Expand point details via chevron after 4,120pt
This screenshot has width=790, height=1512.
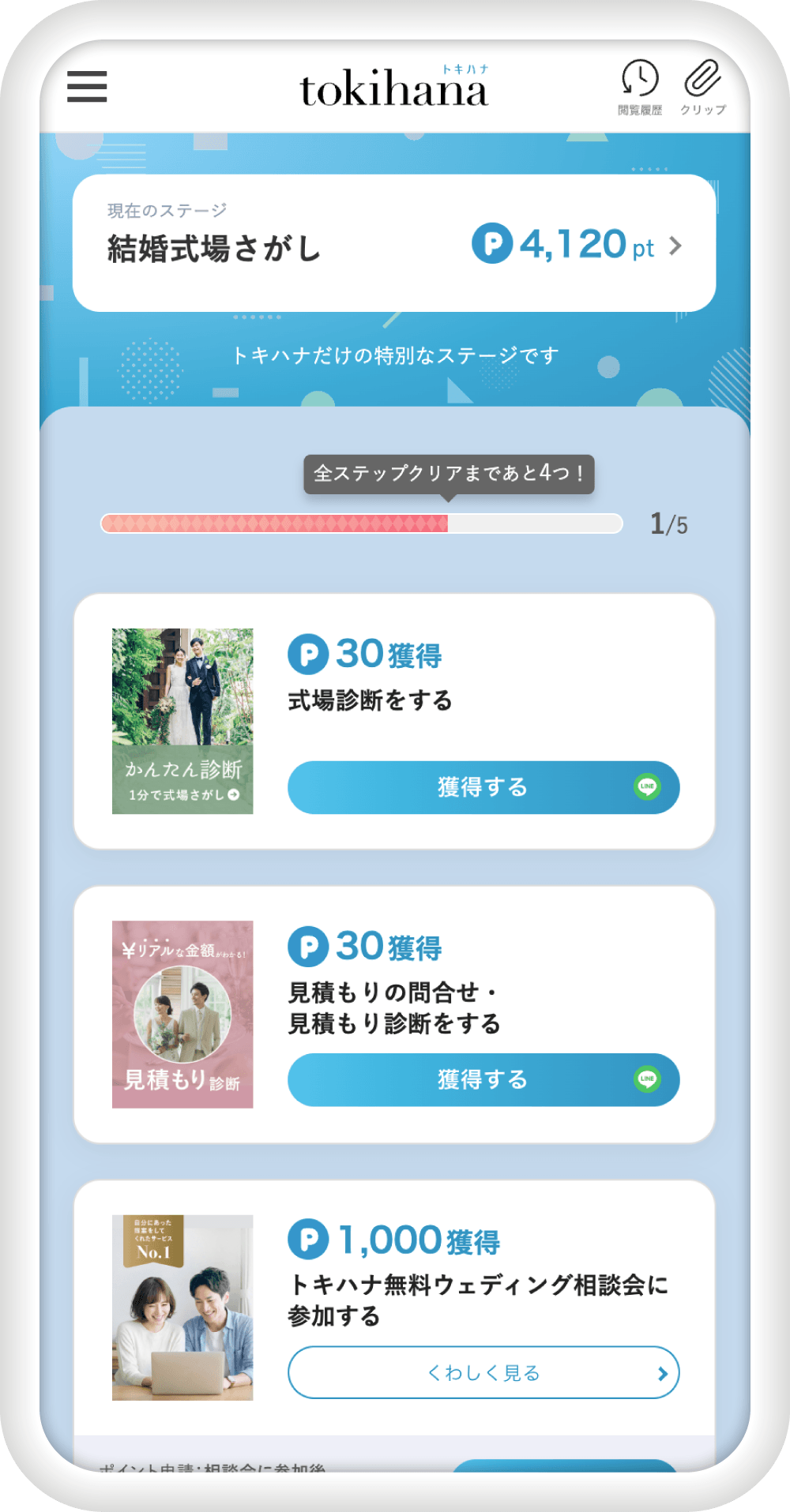[675, 246]
